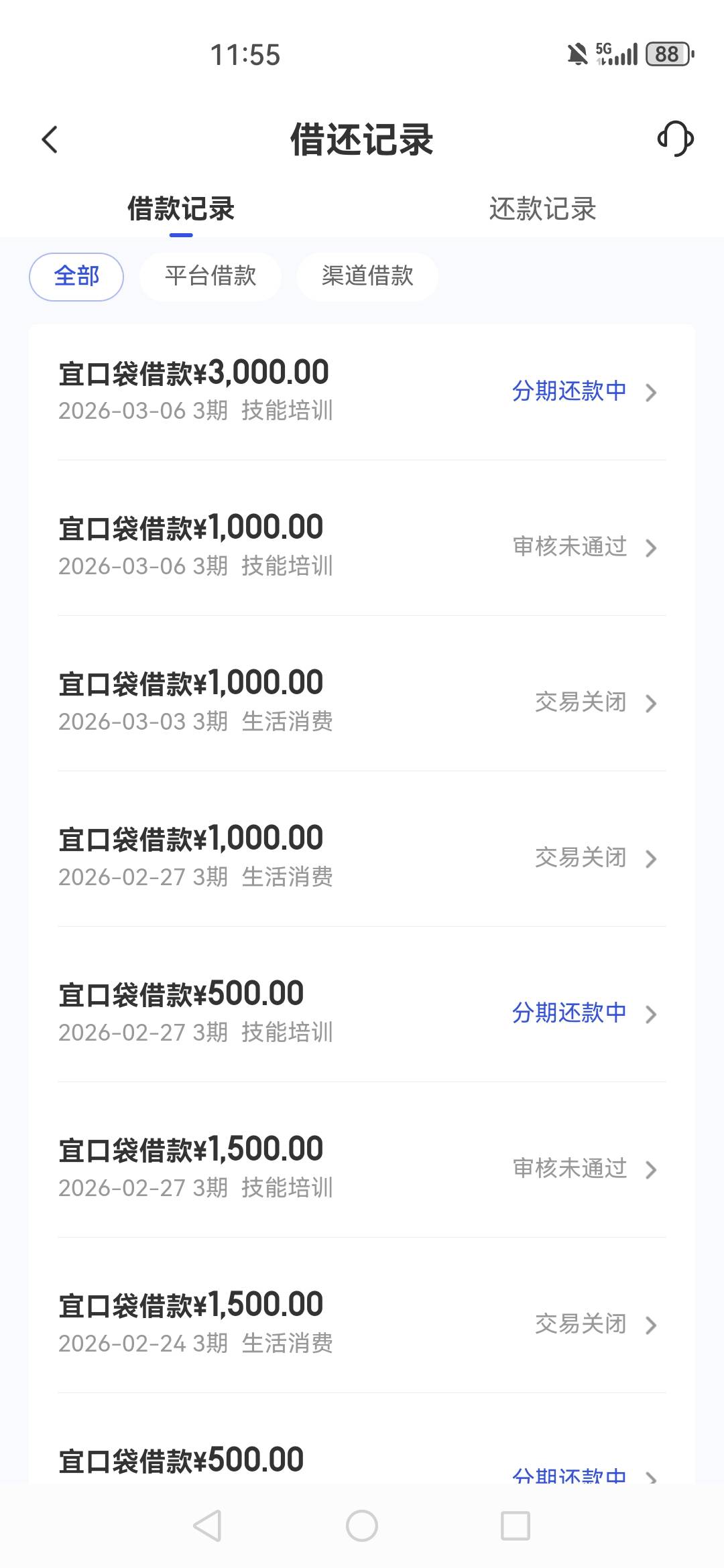This screenshot has width=724, height=1568.
Task: Go back from 借还记录 page
Action: pos(50,139)
